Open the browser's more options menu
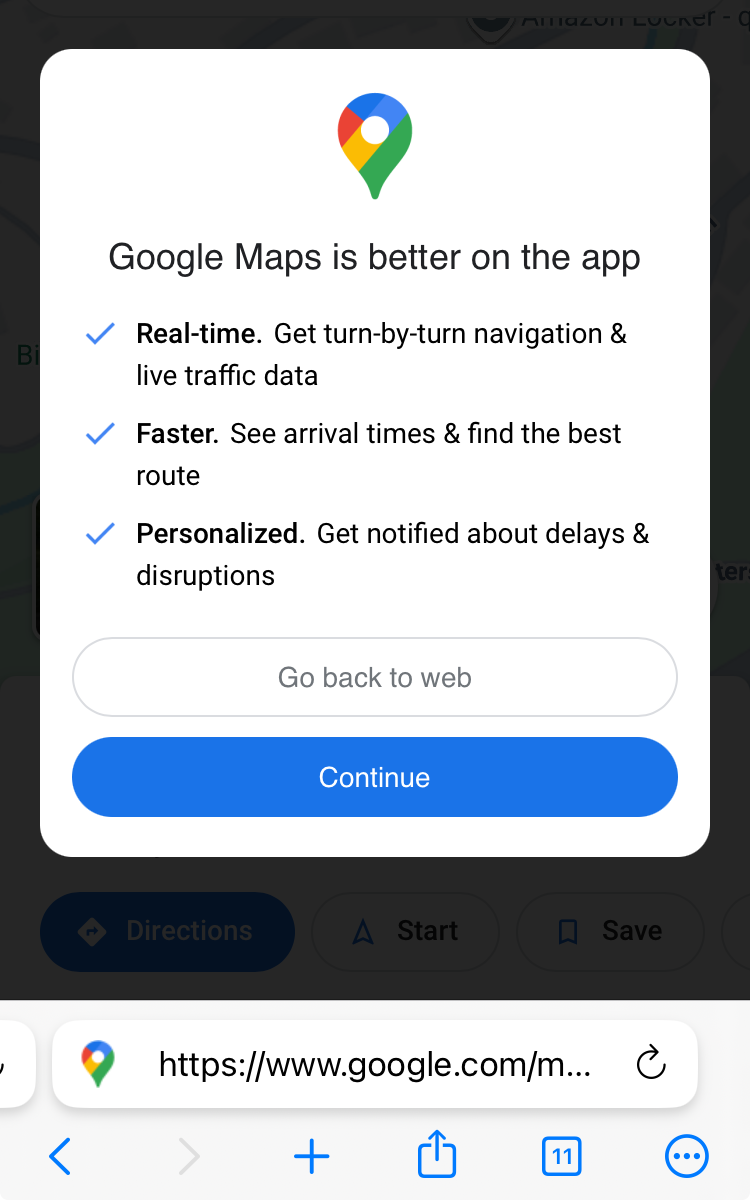750x1200 pixels. [x=687, y=1157]
